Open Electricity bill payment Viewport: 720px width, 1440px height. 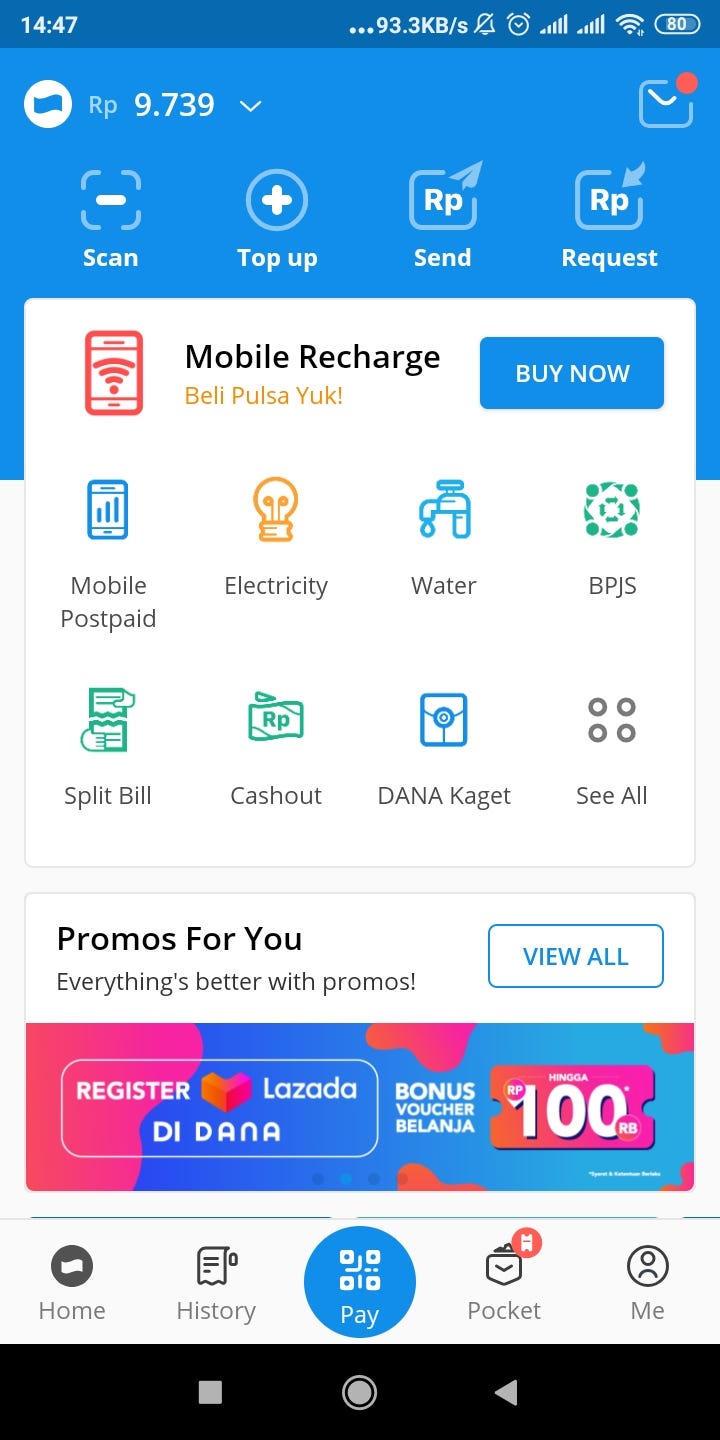[276, 538]
